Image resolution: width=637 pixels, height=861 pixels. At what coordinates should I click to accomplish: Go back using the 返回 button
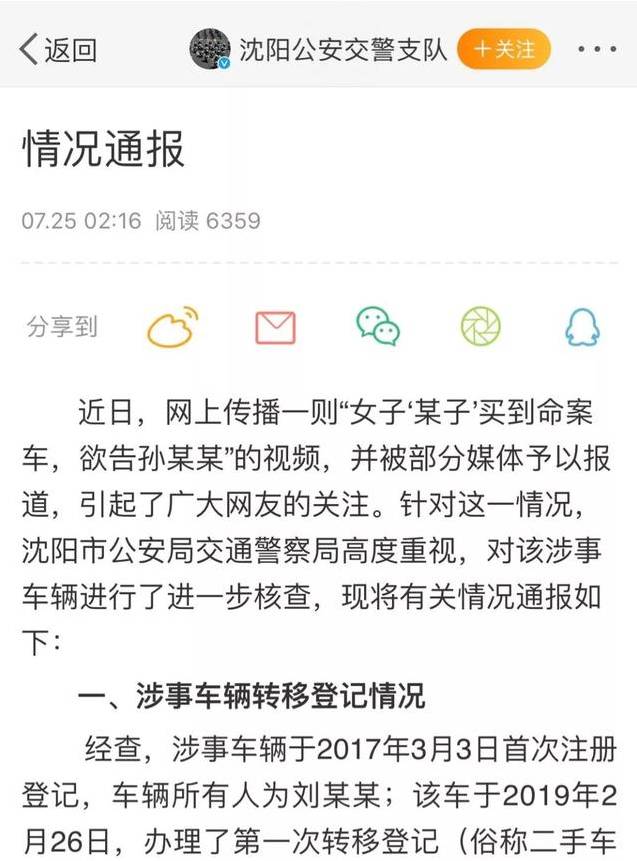58,48
